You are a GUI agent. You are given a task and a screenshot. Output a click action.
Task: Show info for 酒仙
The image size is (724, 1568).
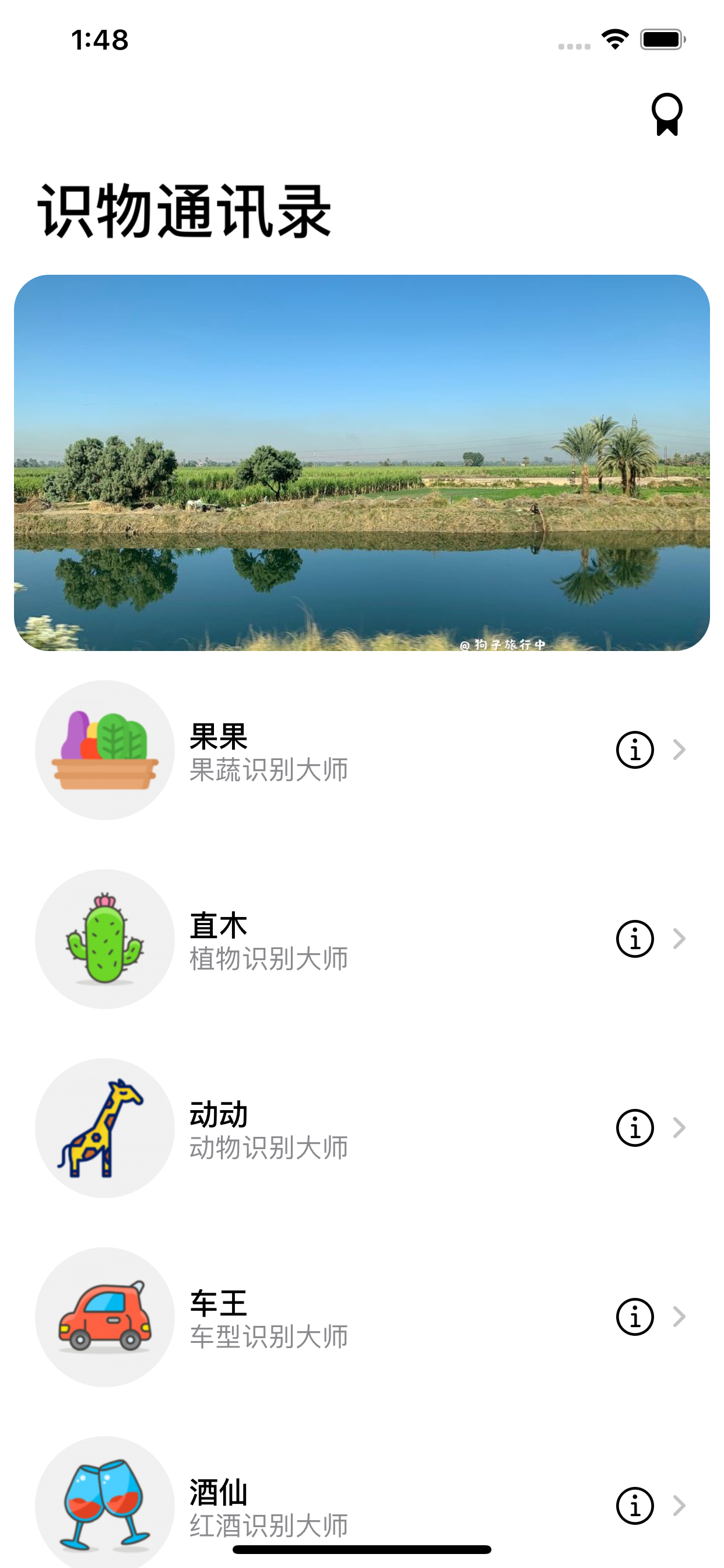coord(635,1506)
